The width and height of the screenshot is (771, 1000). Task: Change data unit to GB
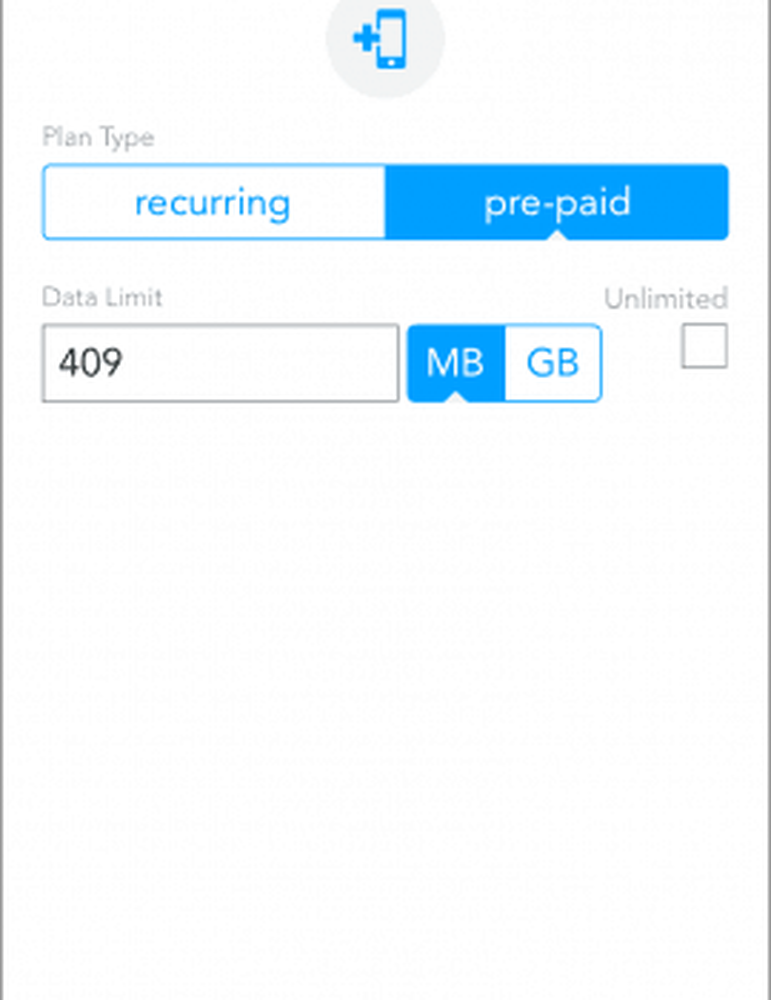(x=553, y=363)
